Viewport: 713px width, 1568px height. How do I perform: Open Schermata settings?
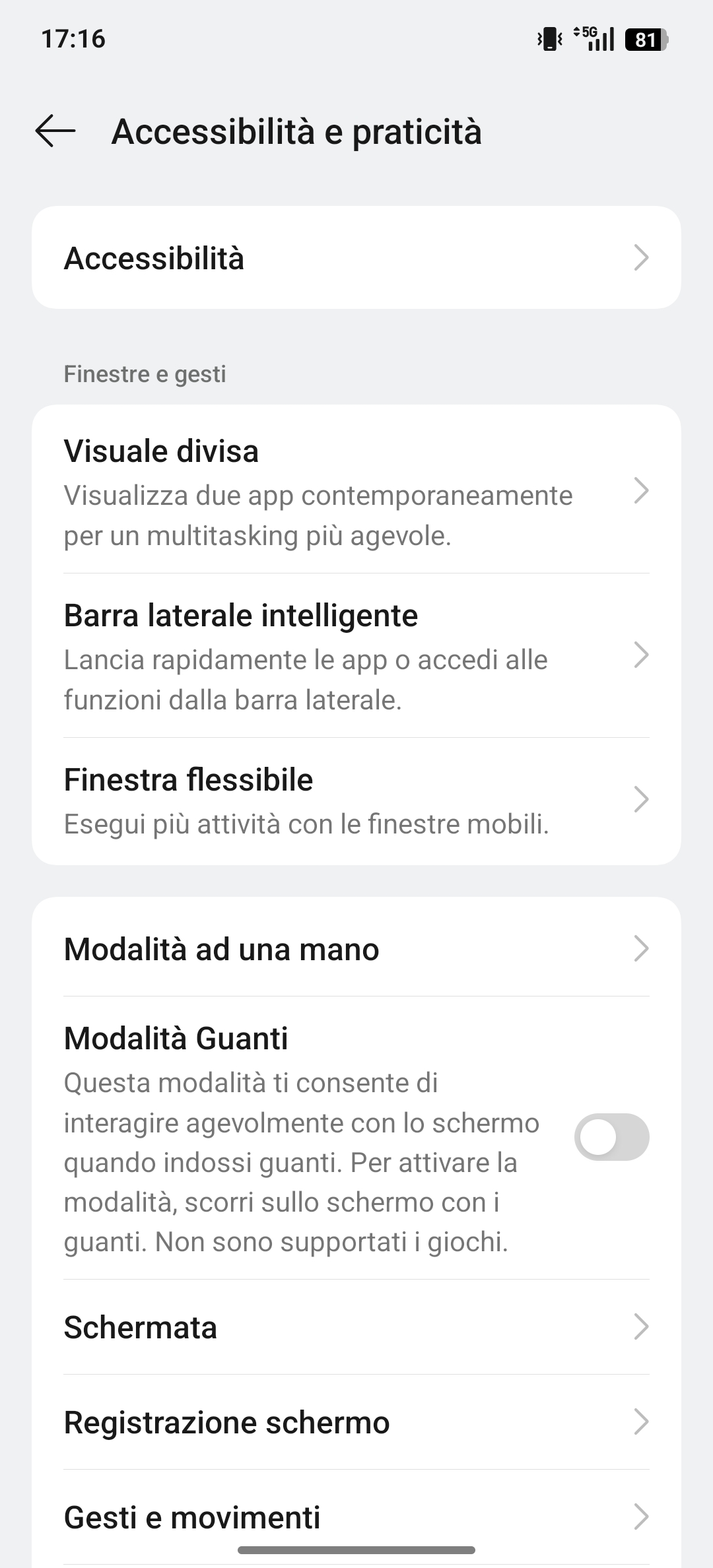pyautogui.click(x=356, y=1326)
